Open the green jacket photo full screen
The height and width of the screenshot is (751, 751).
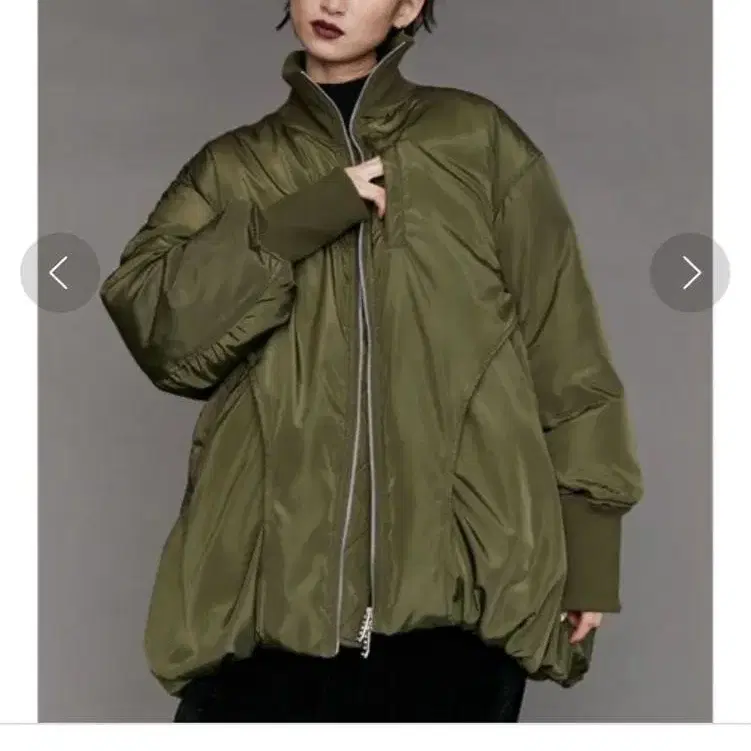[375, 400]
